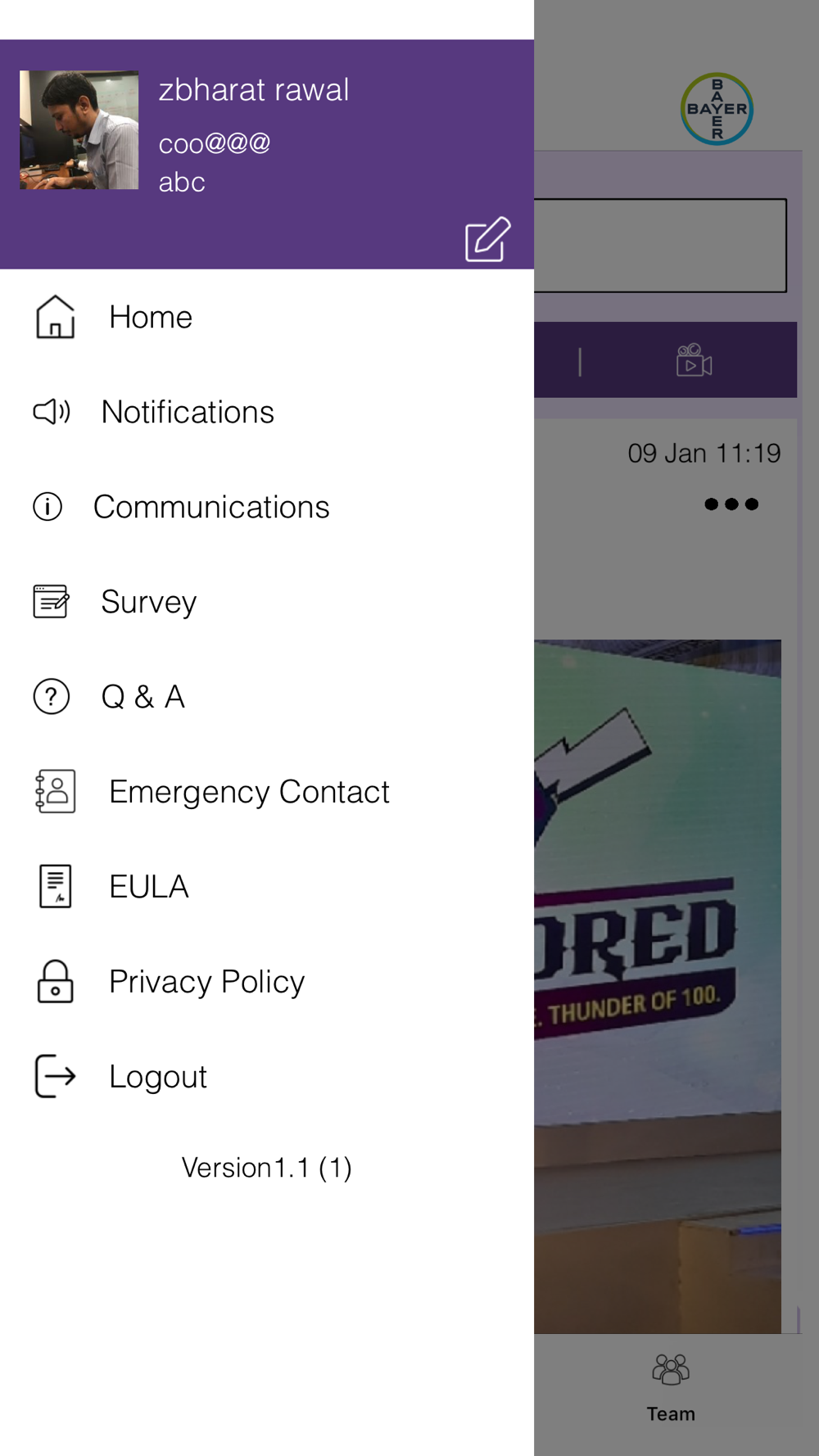This screenshot has width=819, height=1456.
Task: Open the Notifications menu item
Action: click(x=267, y=412)
